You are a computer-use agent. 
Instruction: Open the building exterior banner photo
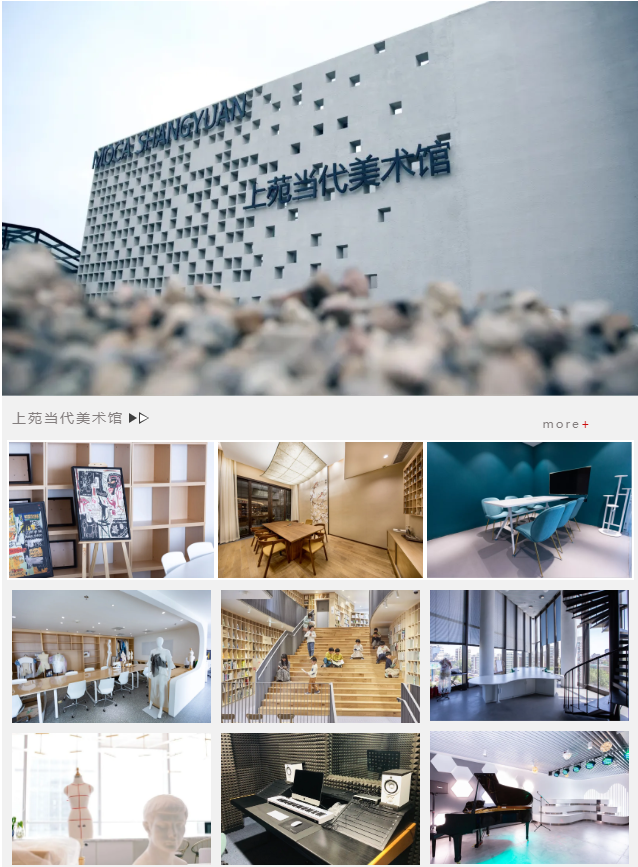pyautogui.click(x=319, y=197)
